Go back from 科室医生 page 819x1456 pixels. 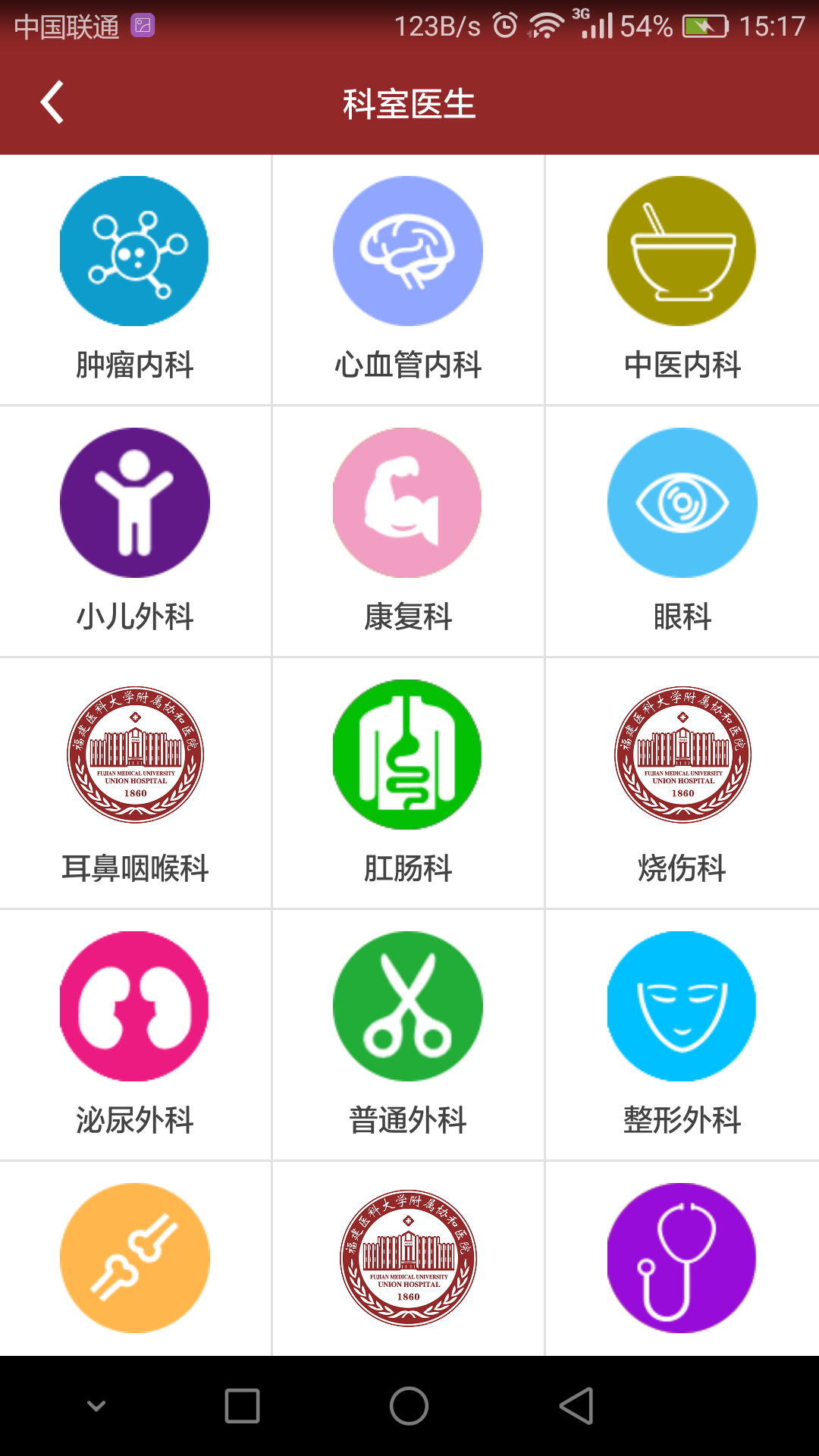(x=52, y=102)
